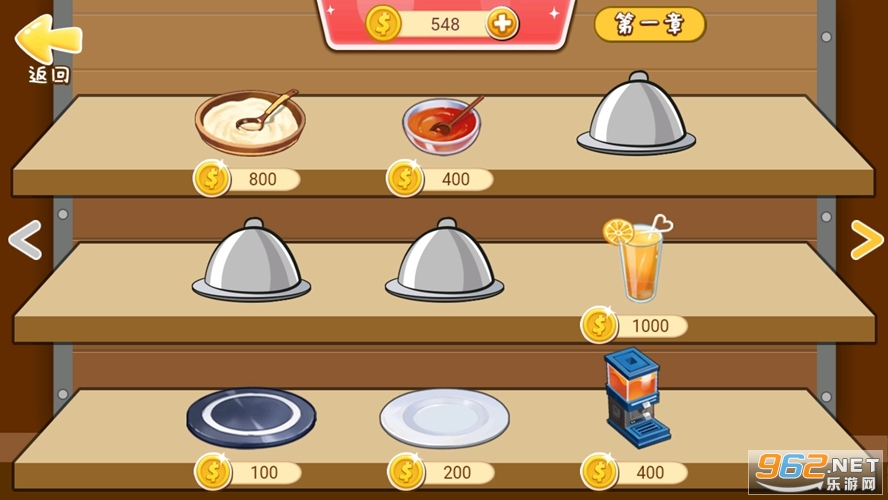888x500 pixels.
Task: Buy the orange juice for 1000 coins
Action: pos(634,326)
